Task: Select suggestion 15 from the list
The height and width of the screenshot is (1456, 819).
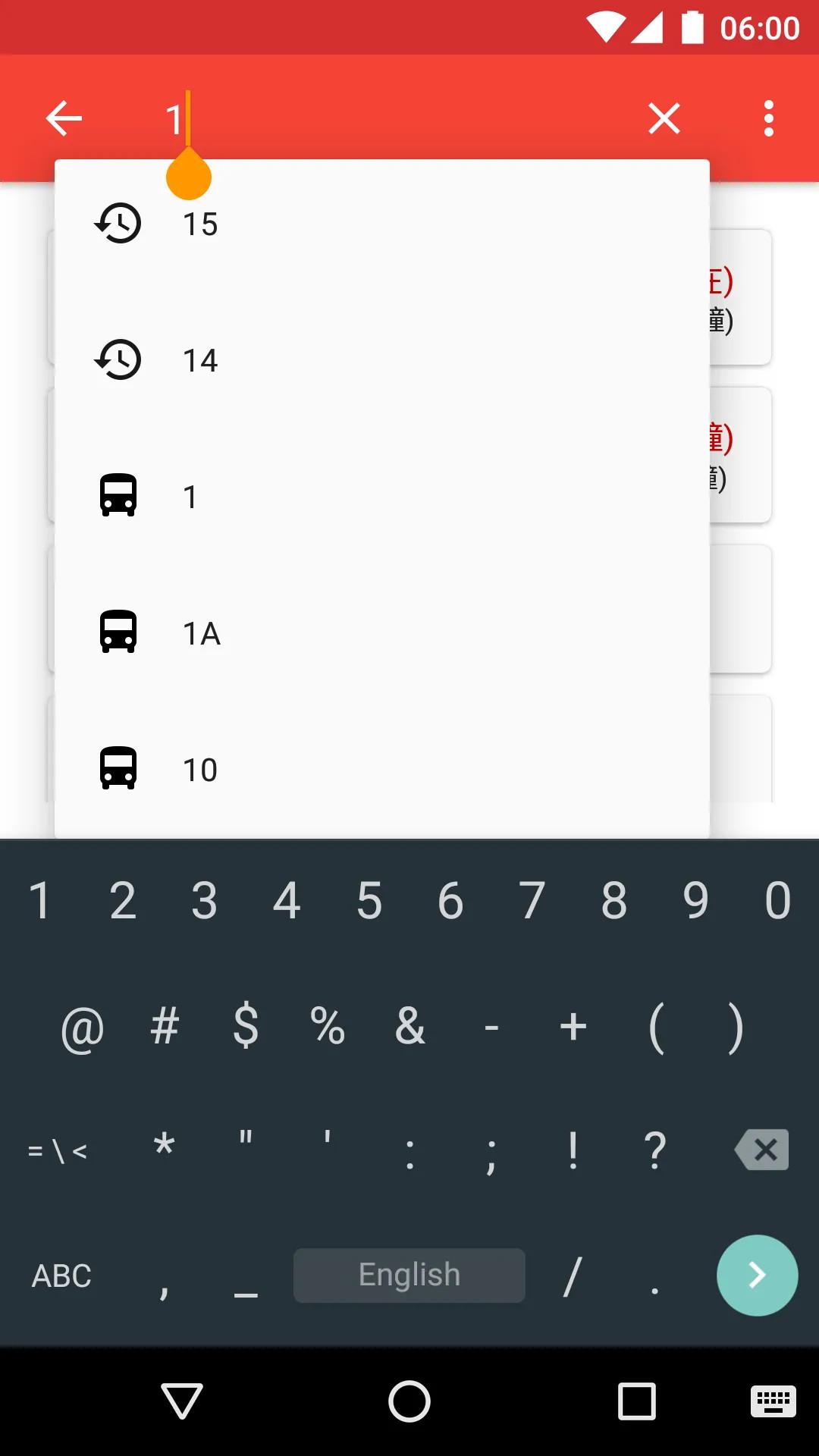Action: [199, 223]
